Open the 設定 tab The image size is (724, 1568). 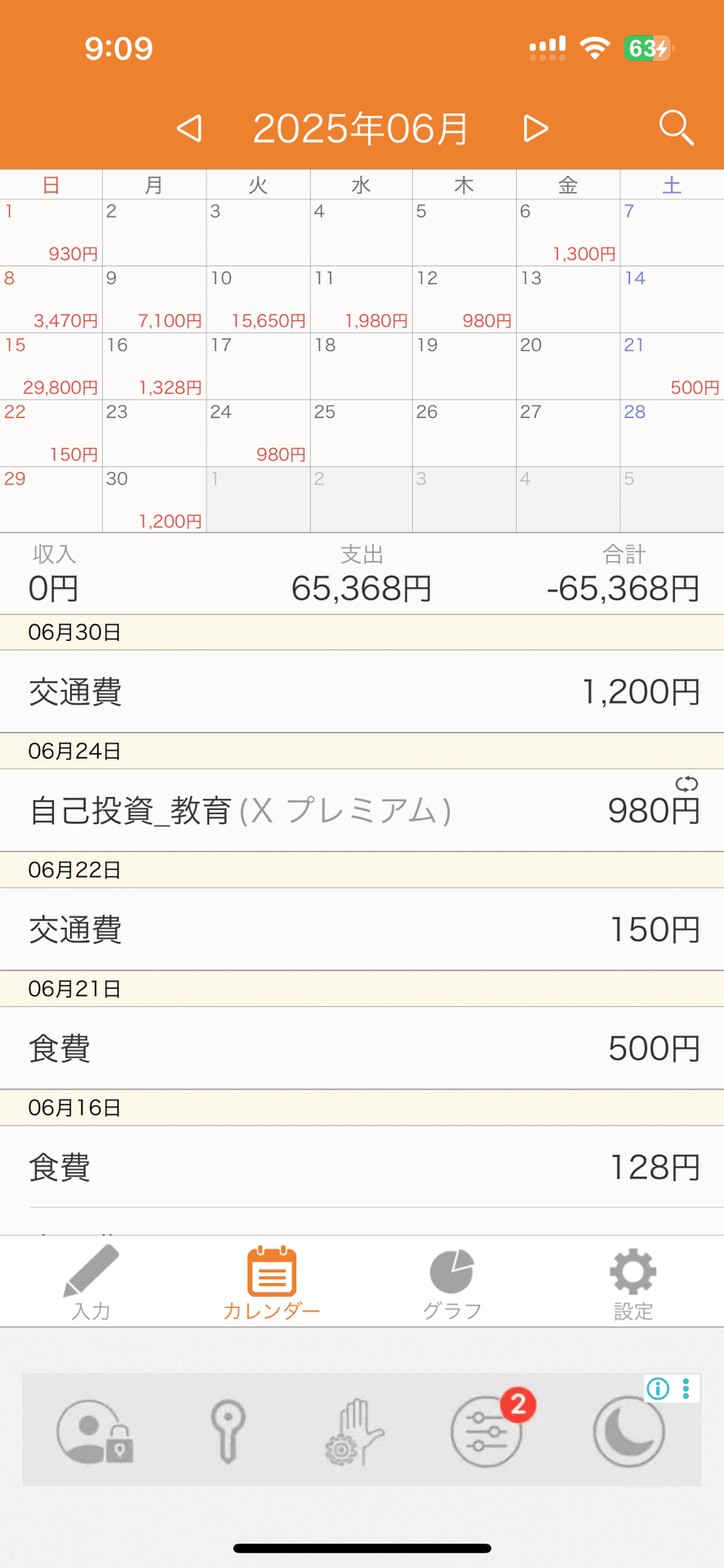click(x=633, y=1281)
